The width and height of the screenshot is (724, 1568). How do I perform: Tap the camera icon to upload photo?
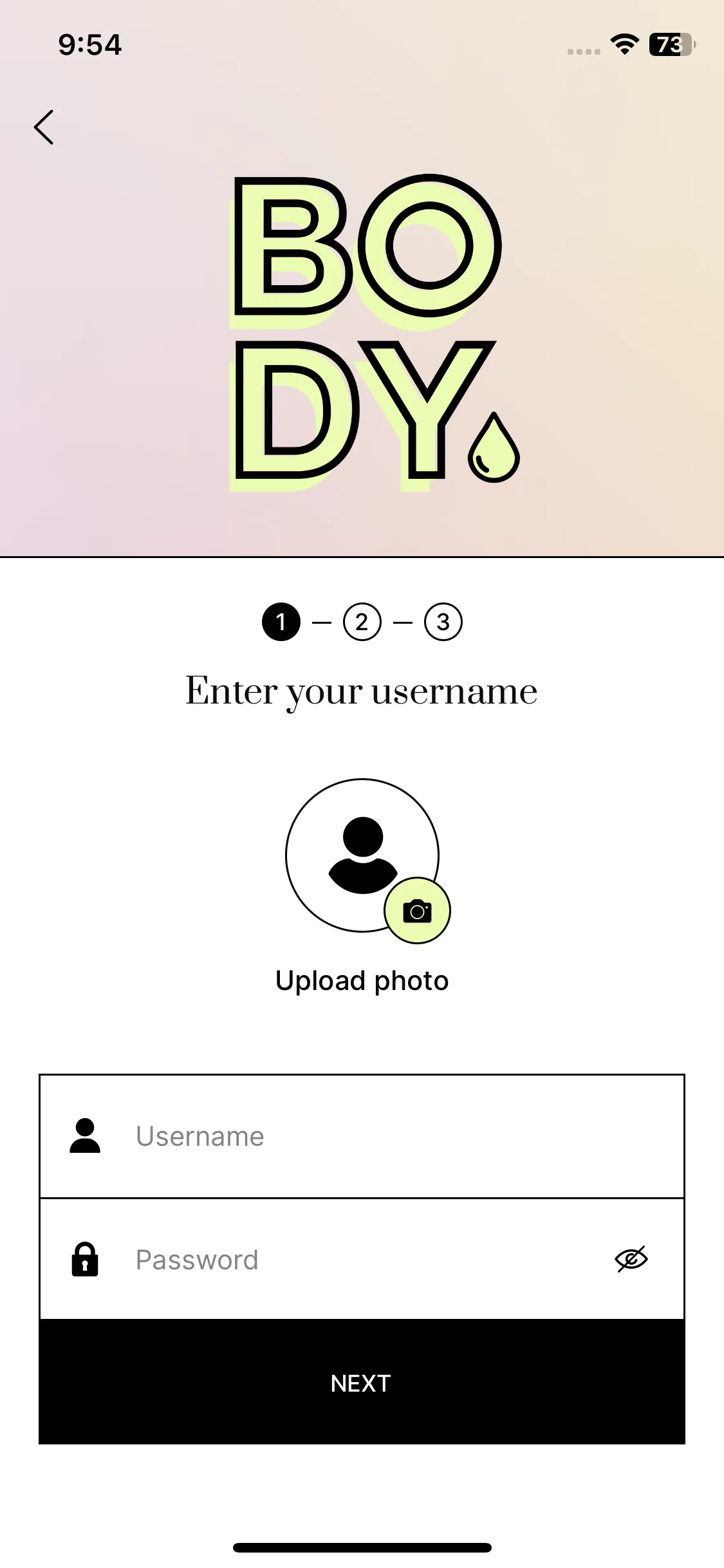click(x=417, y=911)
